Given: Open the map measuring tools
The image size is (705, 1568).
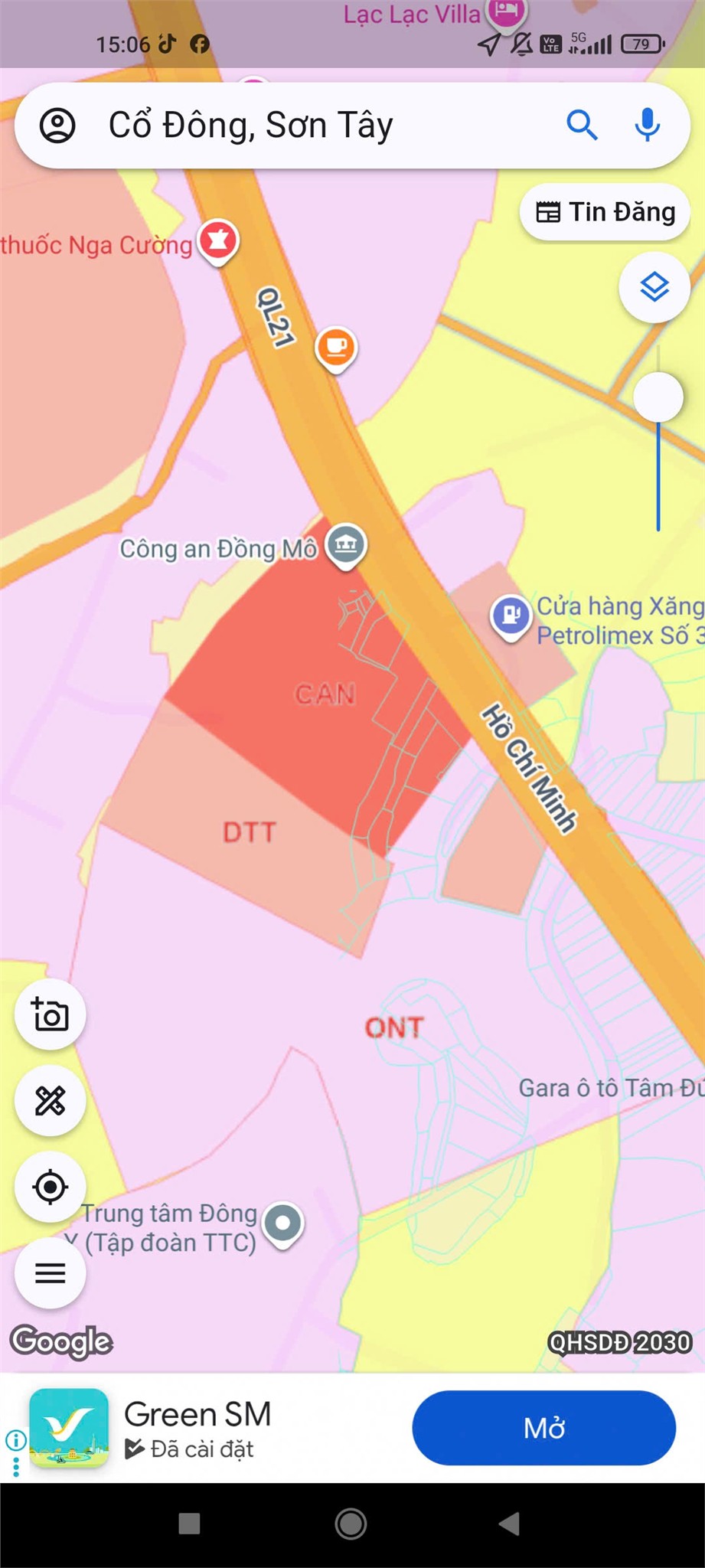Looking at the screenshot, I should point(49,1101).
